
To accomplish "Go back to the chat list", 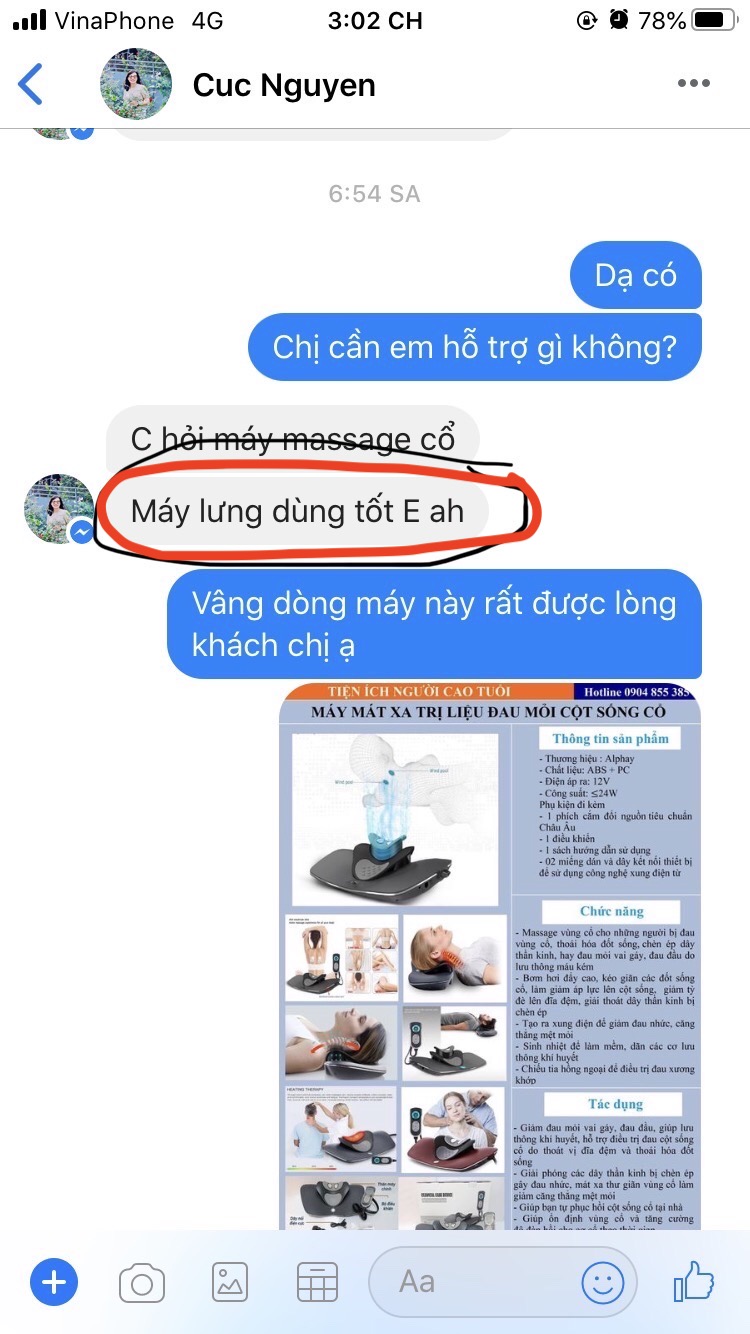I will click(x=32, y=85).
